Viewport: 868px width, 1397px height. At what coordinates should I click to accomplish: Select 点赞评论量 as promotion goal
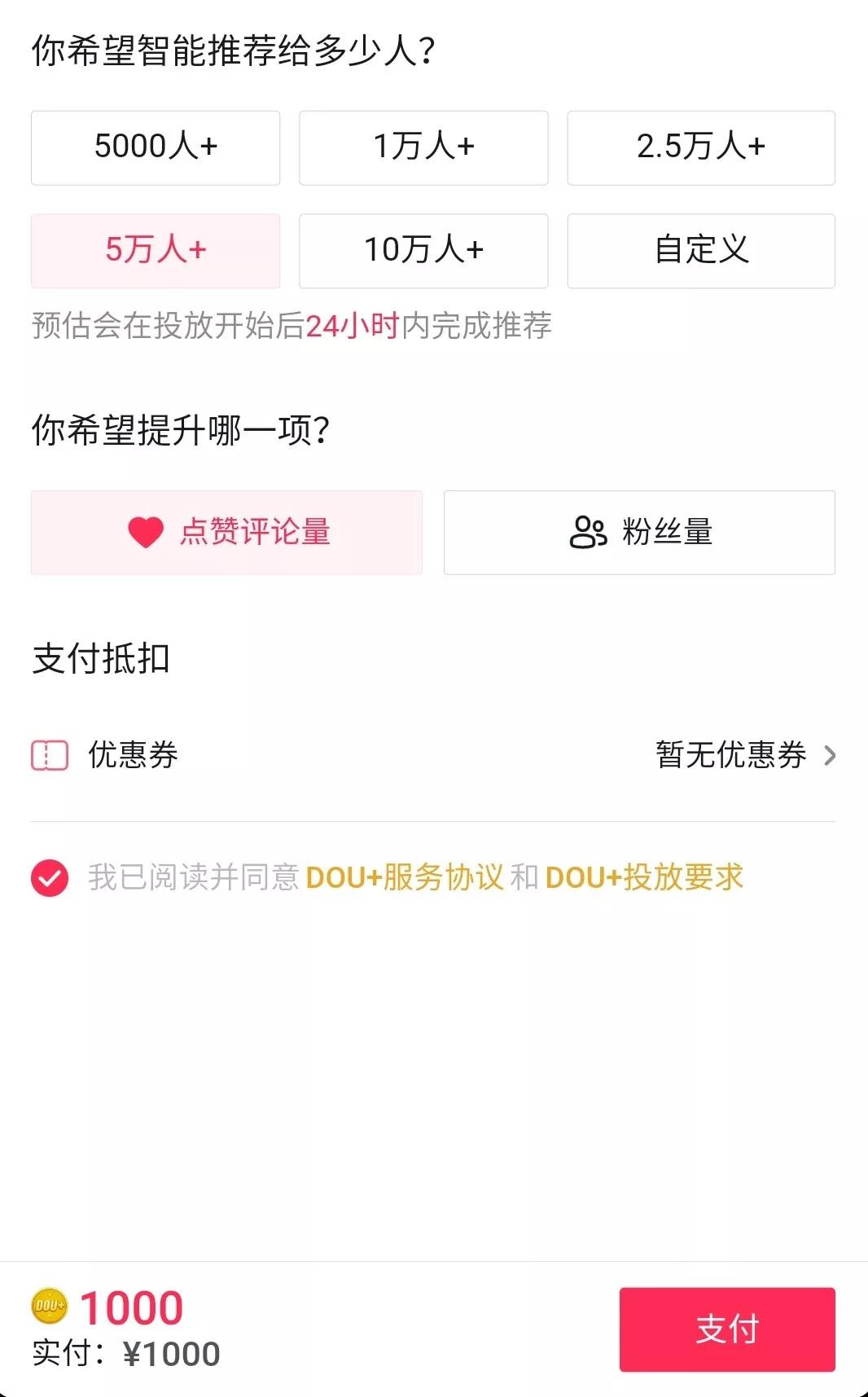pos(226,533)
